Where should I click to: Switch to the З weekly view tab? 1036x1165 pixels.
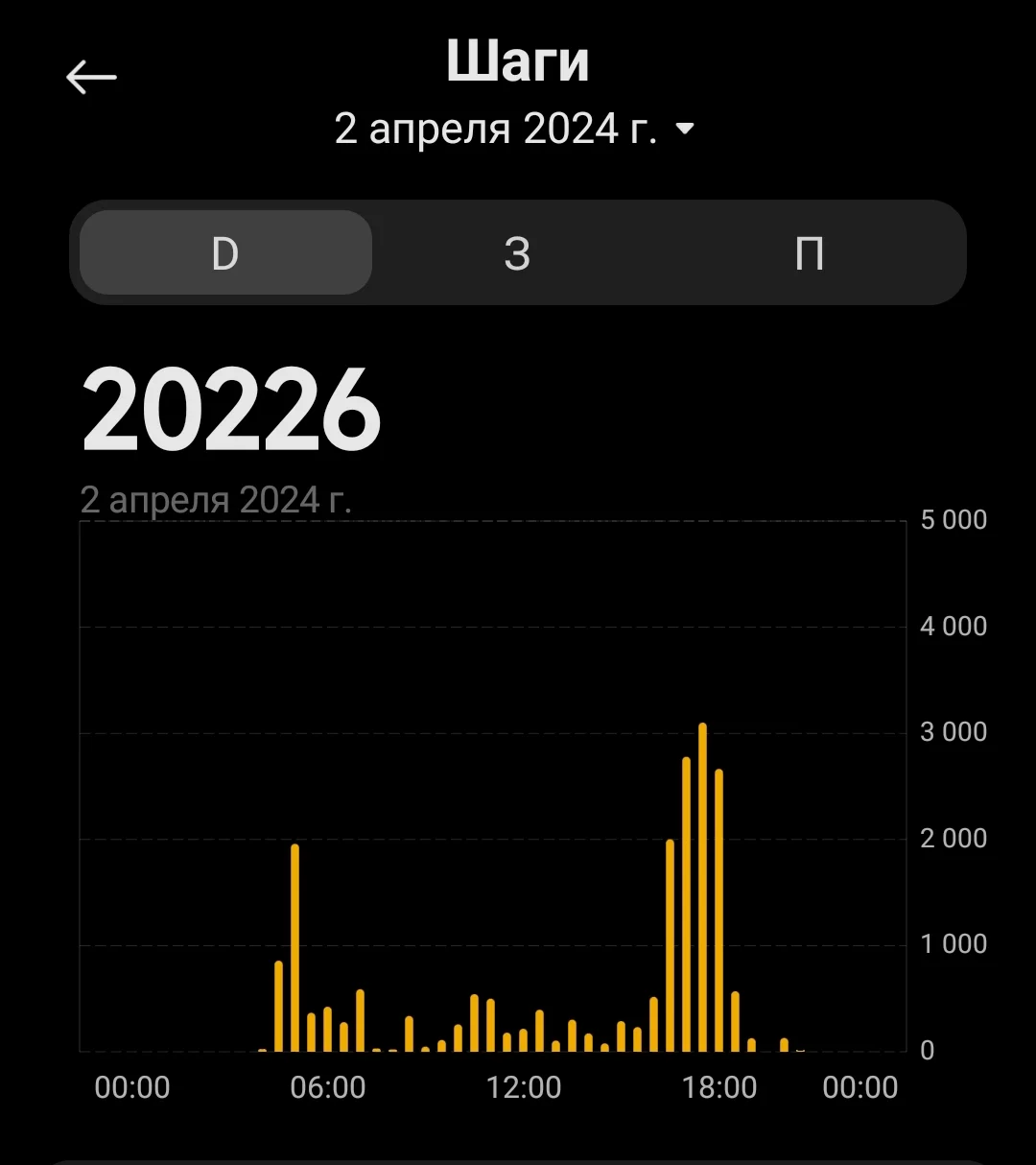point(516,252)
